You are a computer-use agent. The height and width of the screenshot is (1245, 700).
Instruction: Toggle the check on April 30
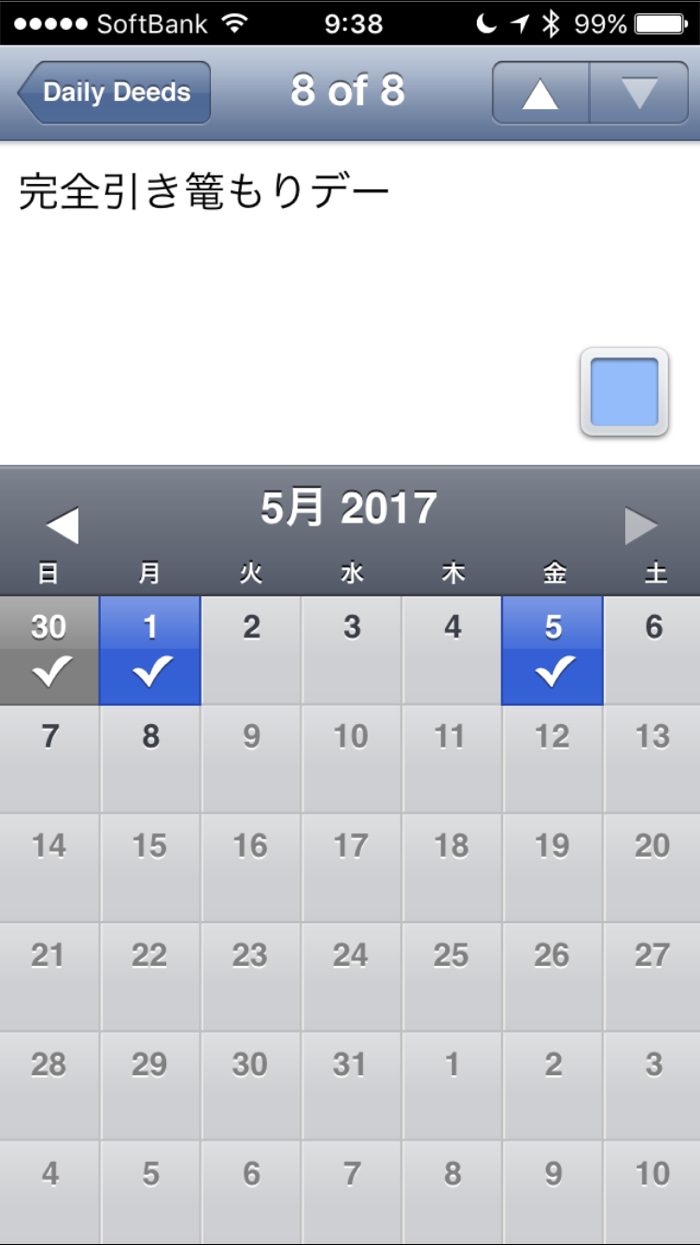49,650
